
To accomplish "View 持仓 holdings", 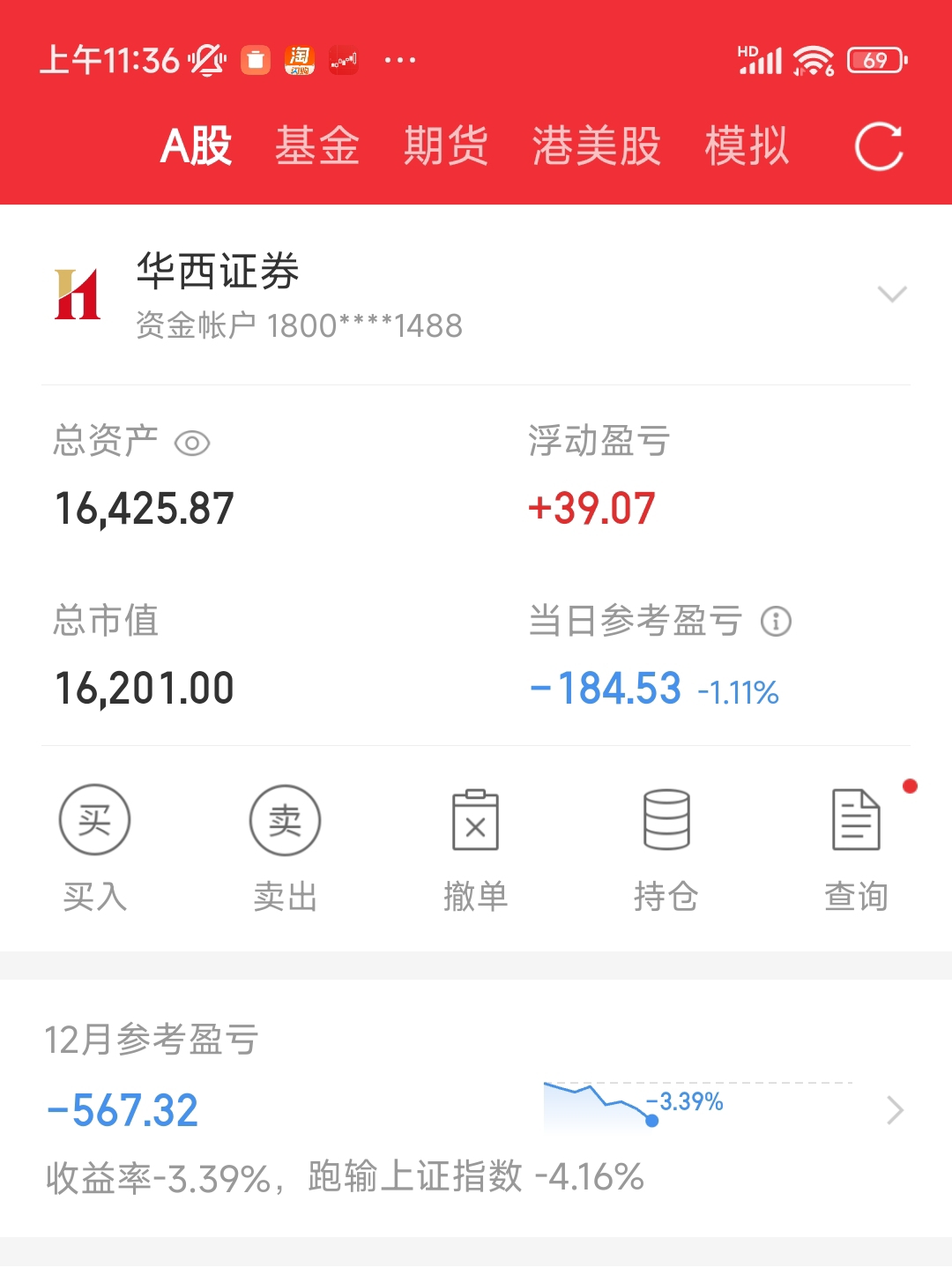I will [x=666, y=847].
